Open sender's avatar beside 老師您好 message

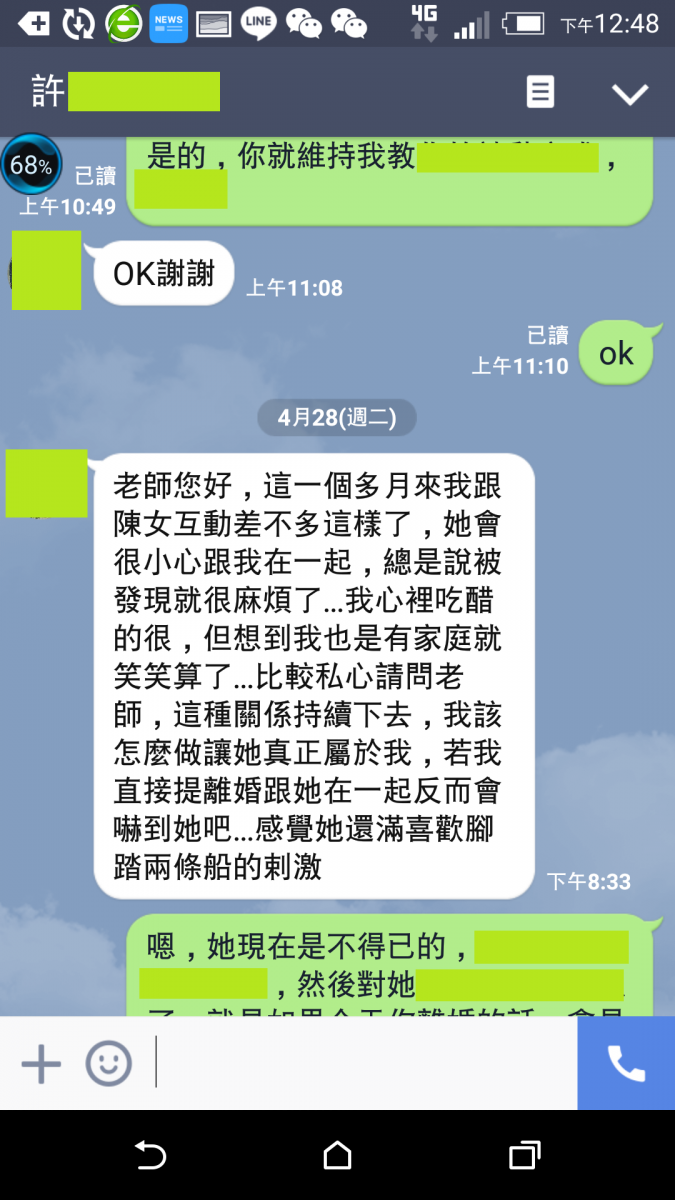coord(46,484)
